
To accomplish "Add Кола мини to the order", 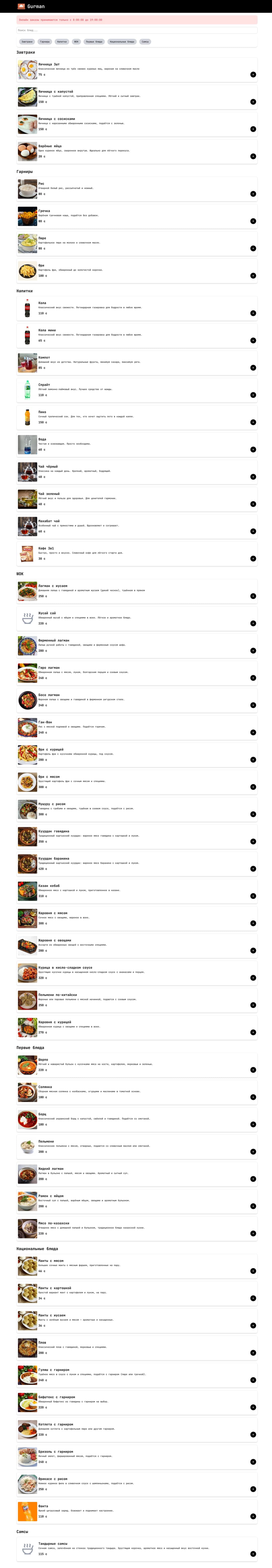I will click(253, 341).
